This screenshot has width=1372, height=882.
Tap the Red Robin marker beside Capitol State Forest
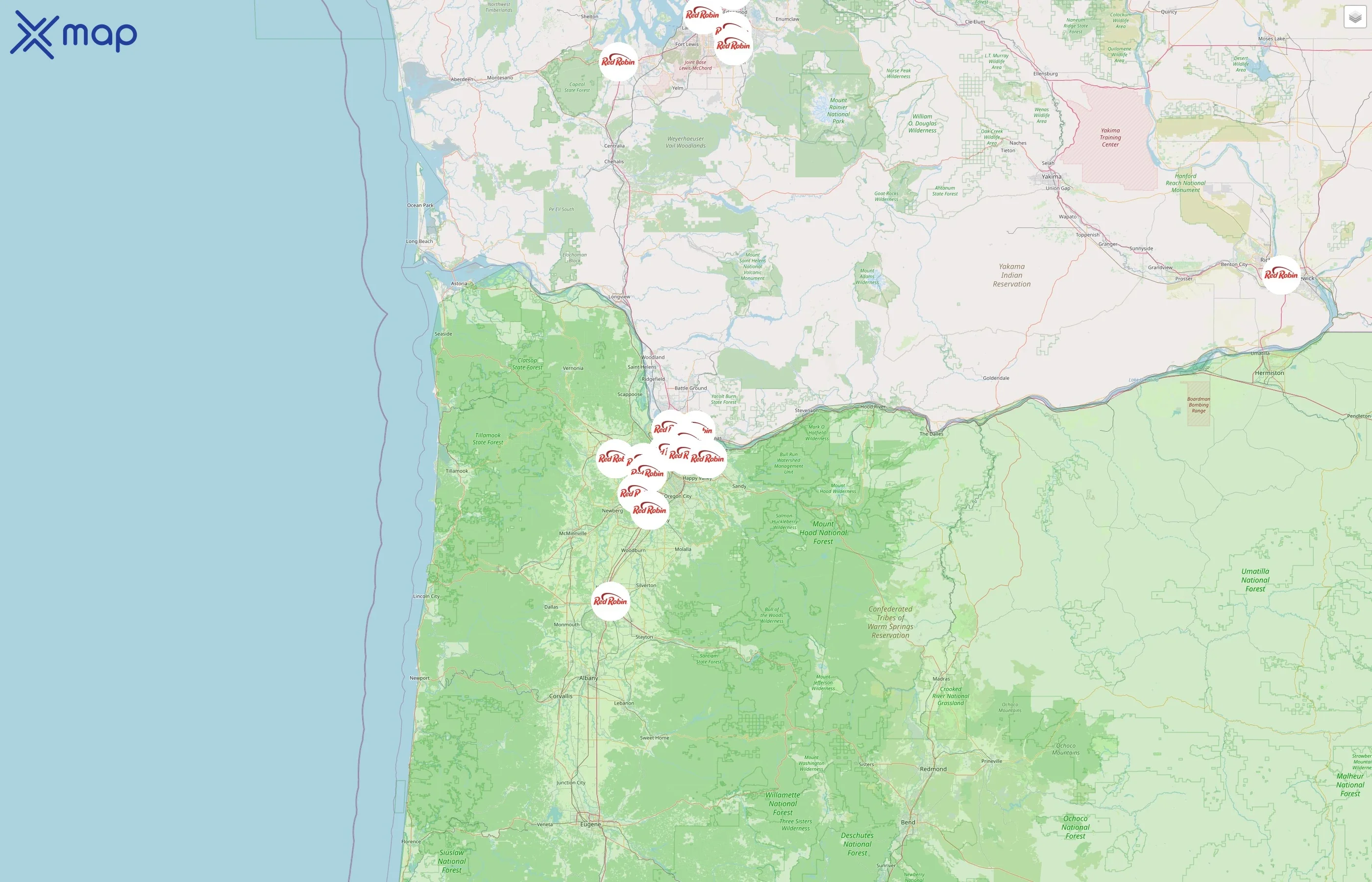click(x=618, y=61)
